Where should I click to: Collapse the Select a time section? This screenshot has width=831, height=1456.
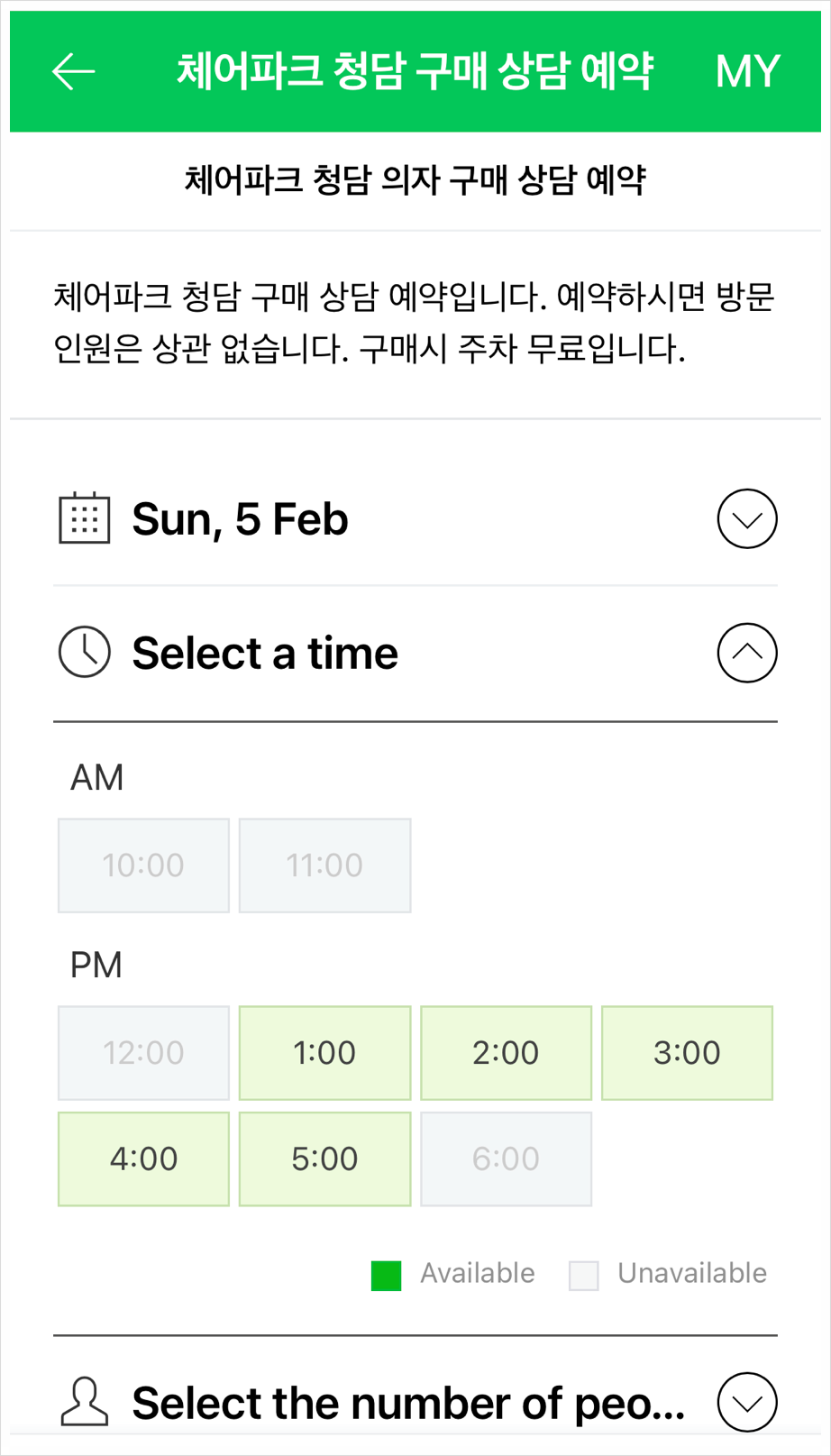(746, 653)
